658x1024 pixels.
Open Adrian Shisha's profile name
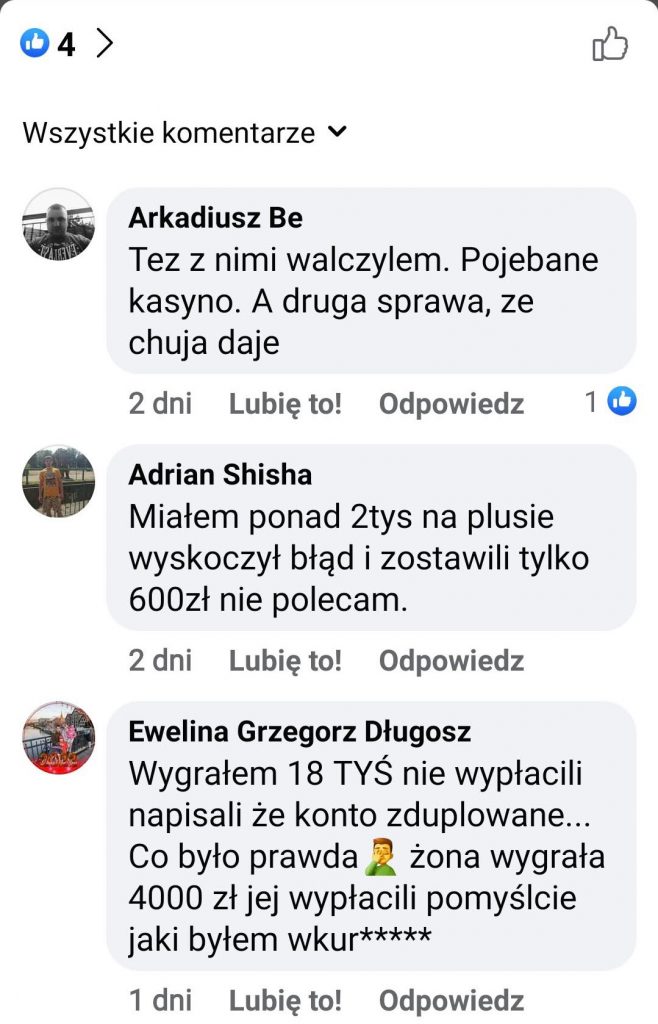coord(220,474)
